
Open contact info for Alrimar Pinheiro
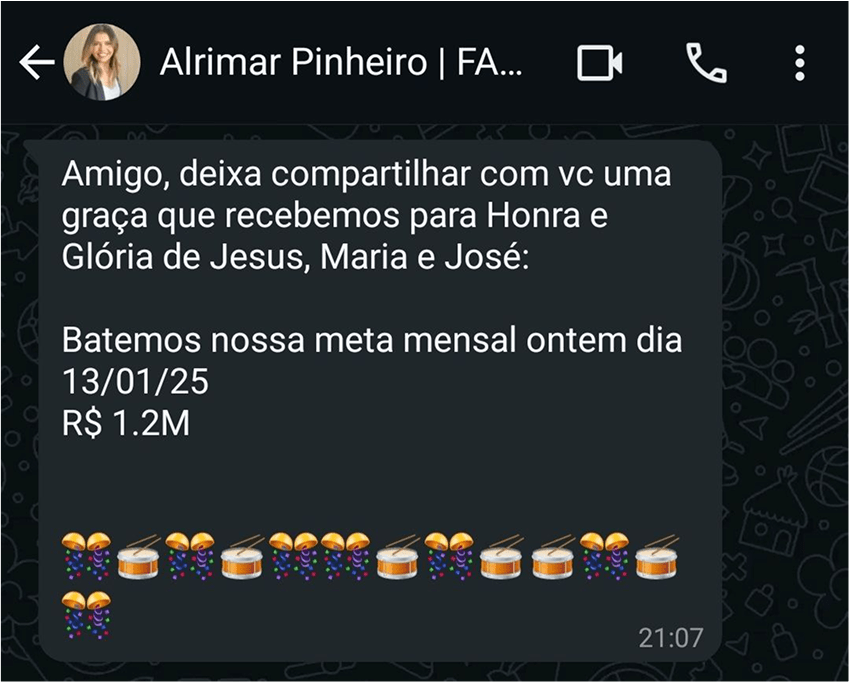click(x=340, y=63)
